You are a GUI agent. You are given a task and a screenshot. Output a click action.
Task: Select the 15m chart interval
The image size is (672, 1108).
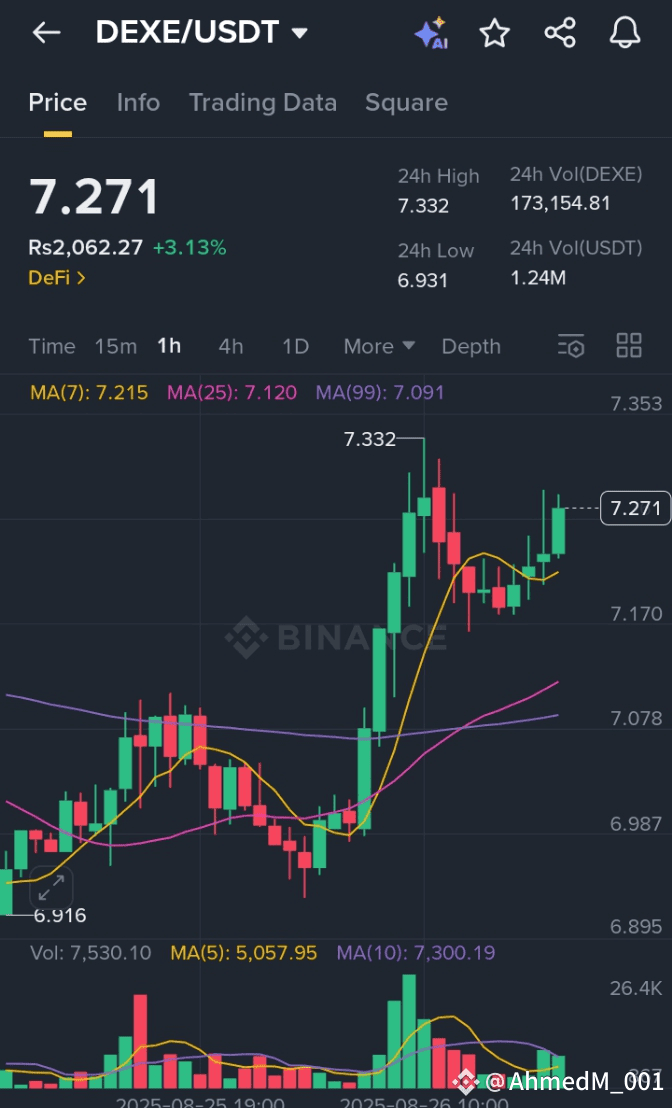(x=116, y=346)
